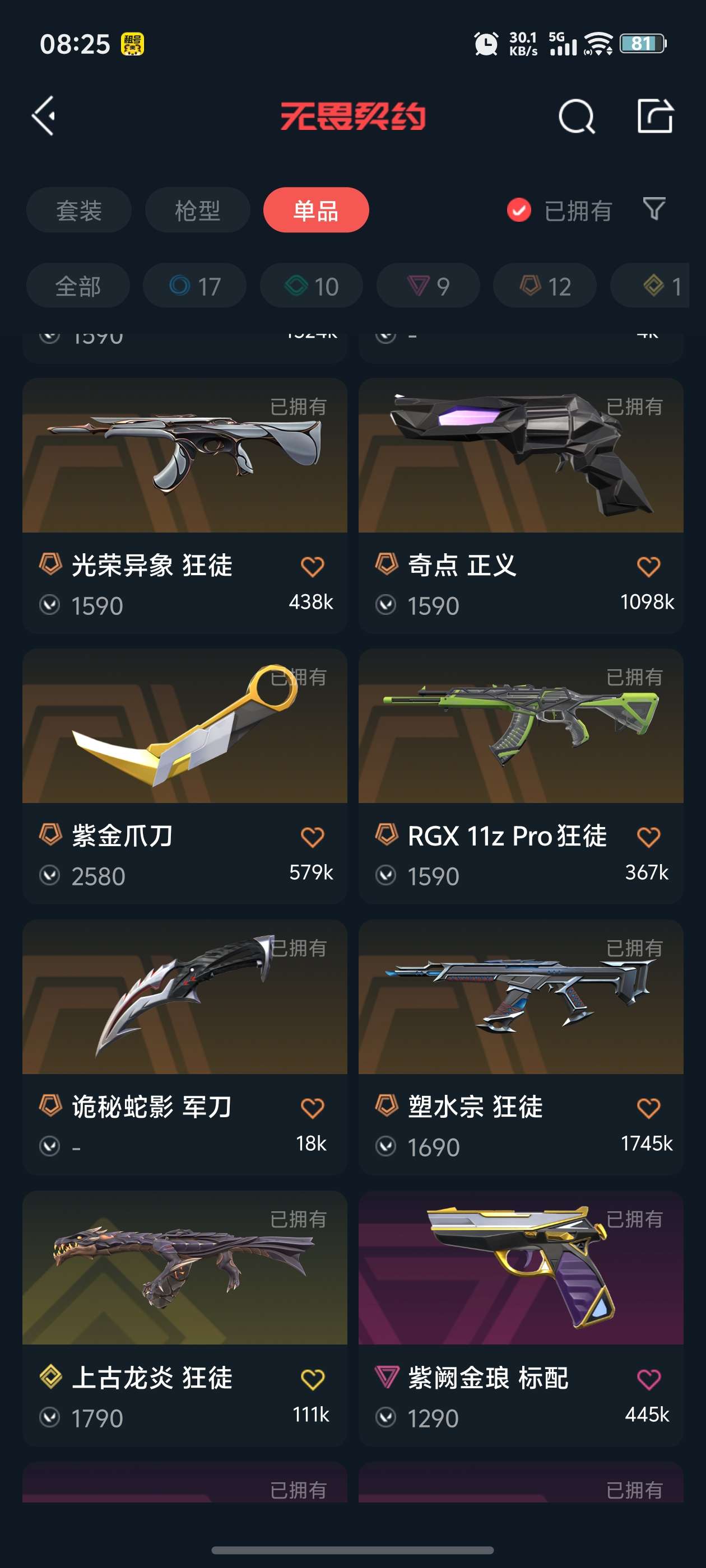The height and width of the screenshot is (1568, 706).
Task: Tap the share icon in header
Action: [655, 116]
